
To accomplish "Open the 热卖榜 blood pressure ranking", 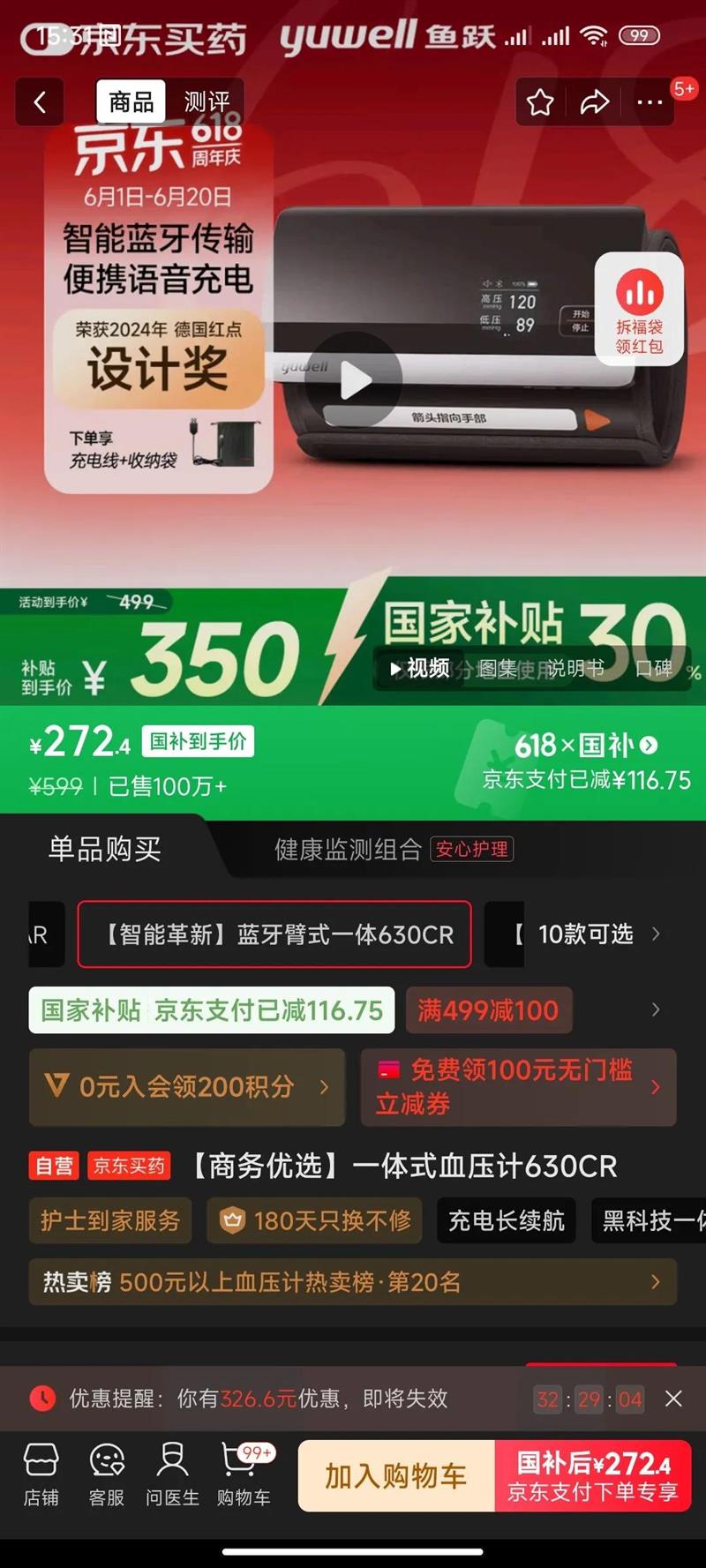I will coord(352,1282).
